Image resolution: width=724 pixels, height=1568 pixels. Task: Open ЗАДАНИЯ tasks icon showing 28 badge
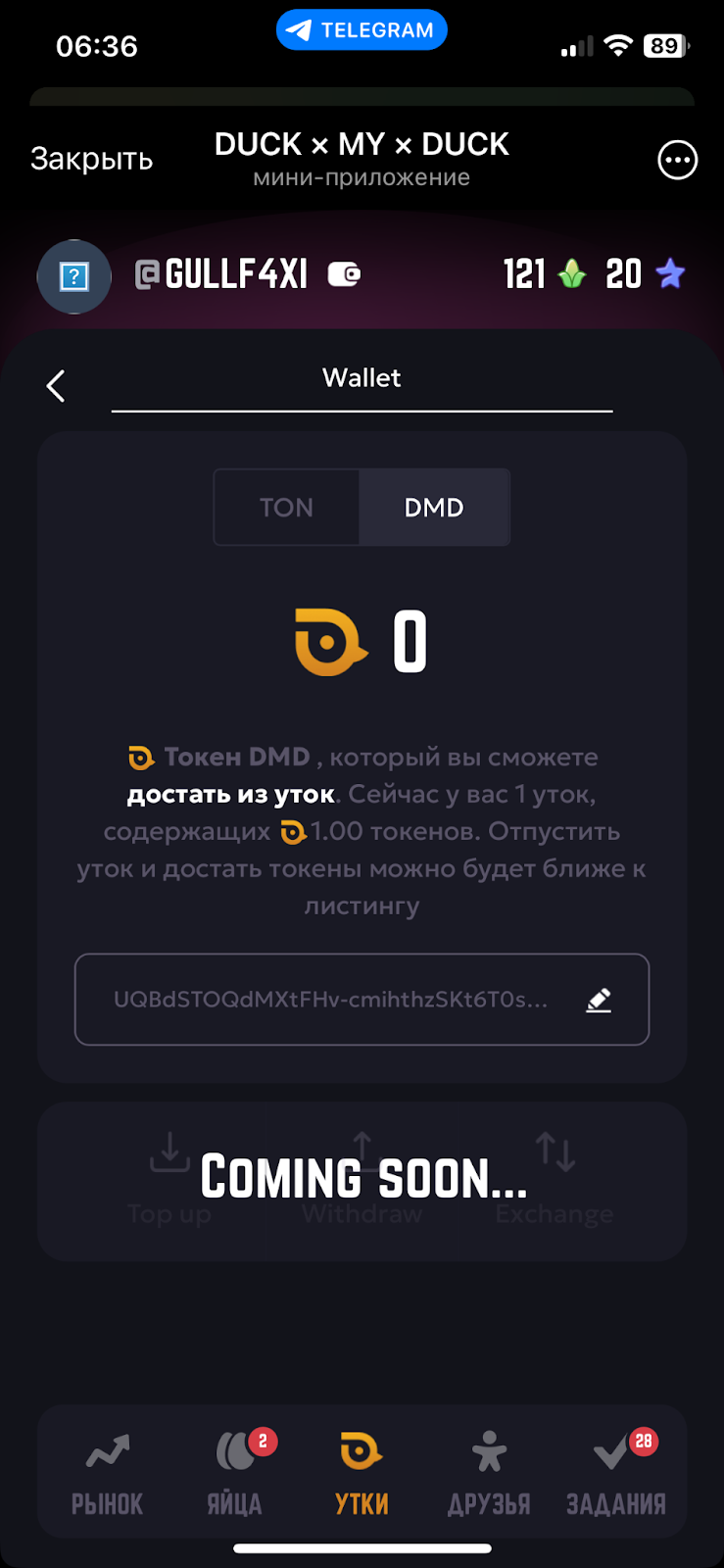coord(615,1450)
